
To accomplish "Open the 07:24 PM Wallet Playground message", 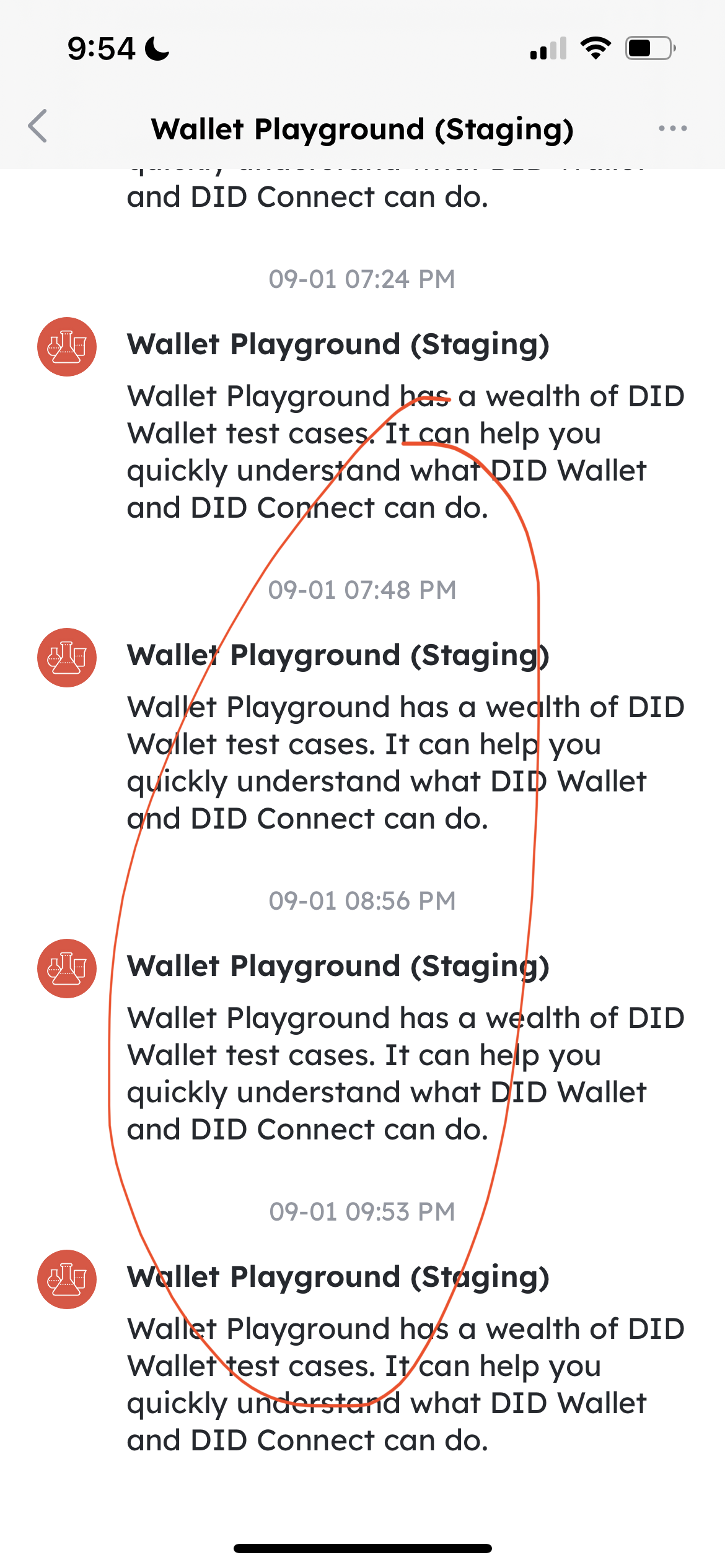I will pyautogui.click(x=362, y=420).
